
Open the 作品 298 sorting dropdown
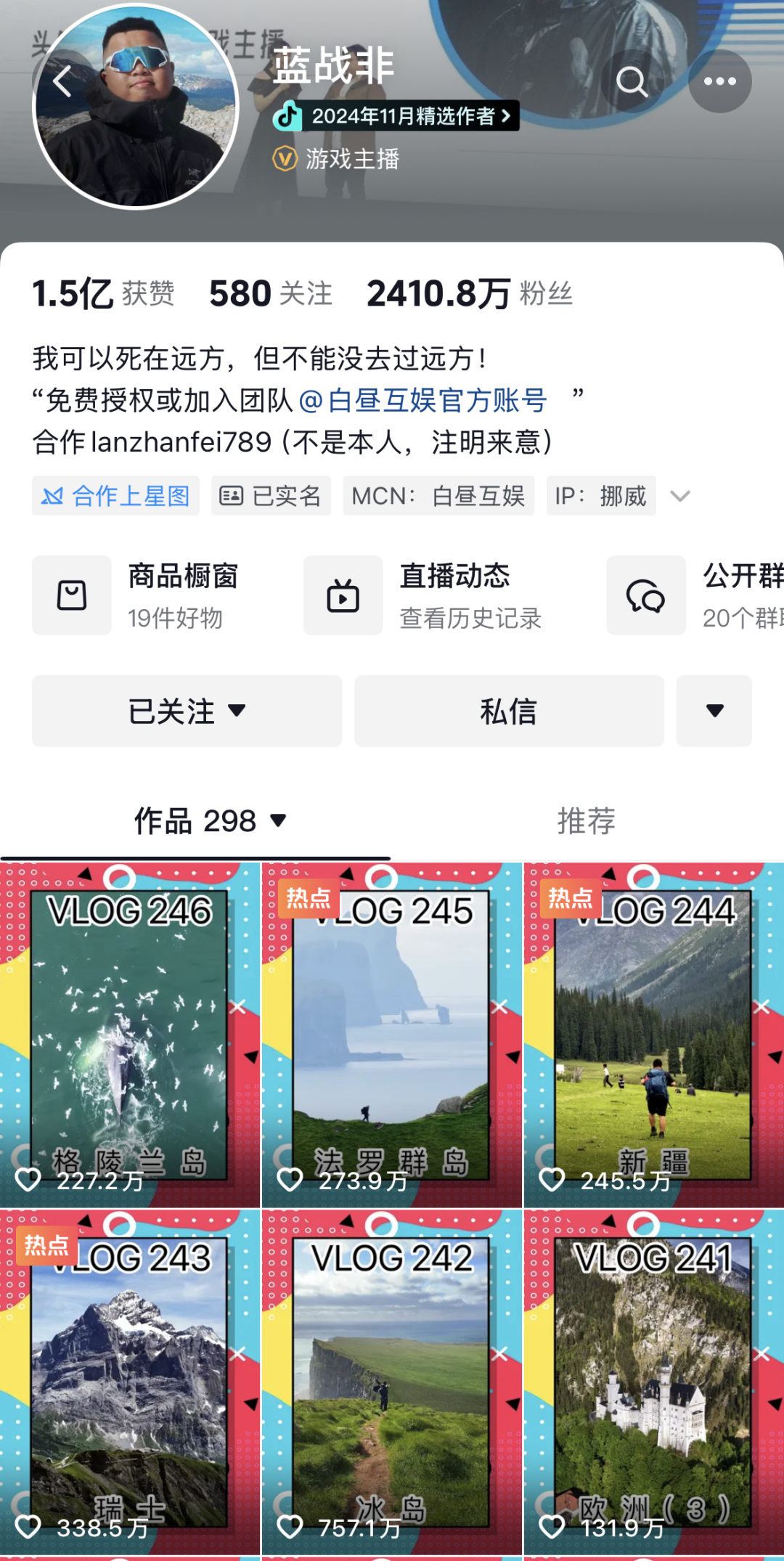coord(211,821)
